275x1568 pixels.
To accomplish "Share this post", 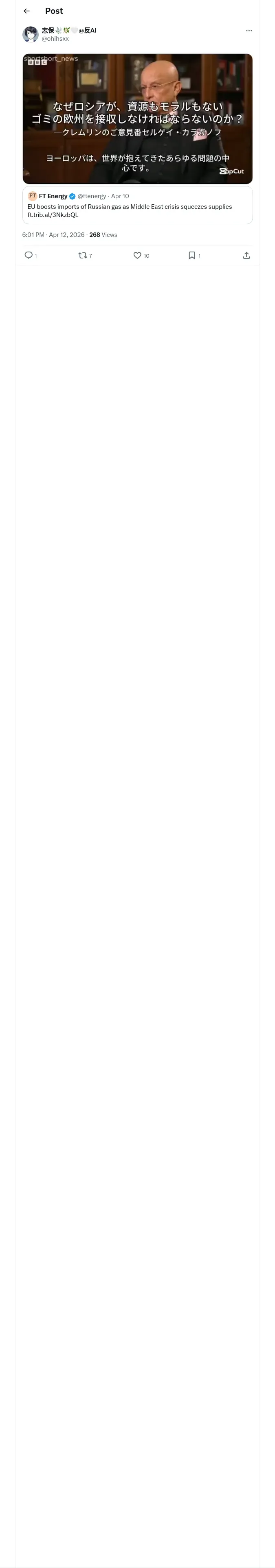I will pyautogui.click(x=246, y=256).
